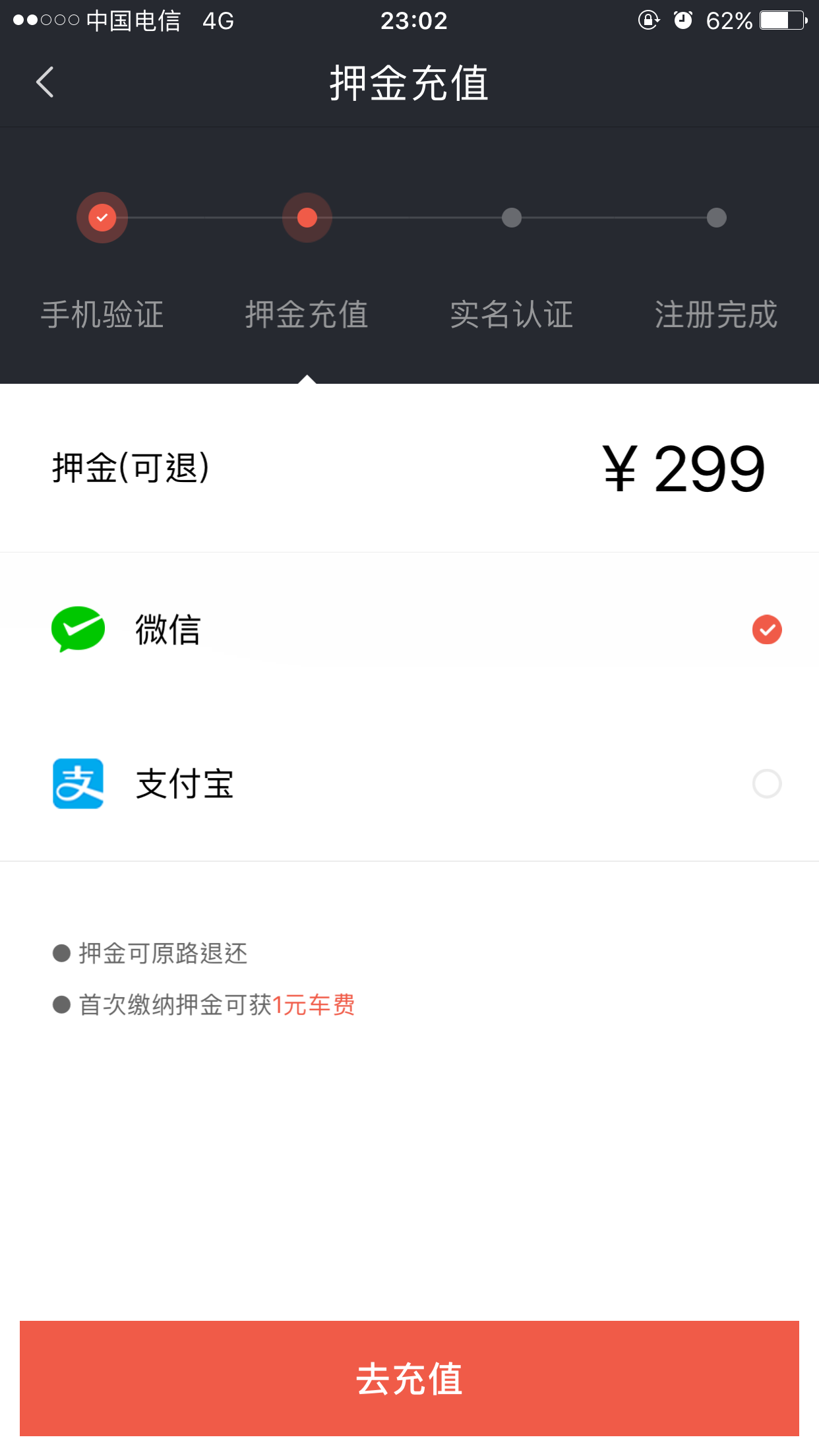Tap the 去充值 button

pyautogui.click(x=409, y=1378)
